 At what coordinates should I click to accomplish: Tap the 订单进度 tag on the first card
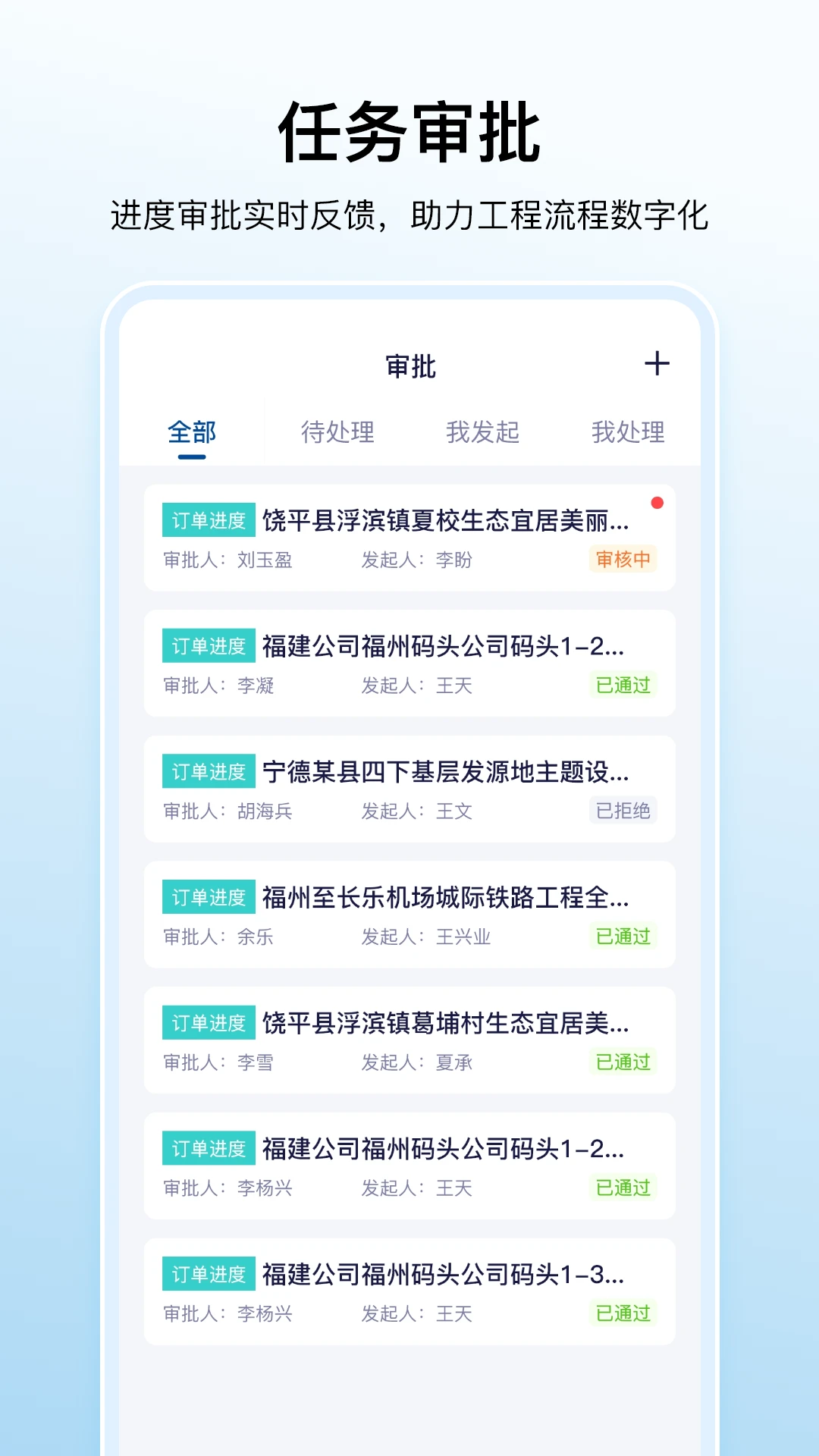(x=207, y=521)
